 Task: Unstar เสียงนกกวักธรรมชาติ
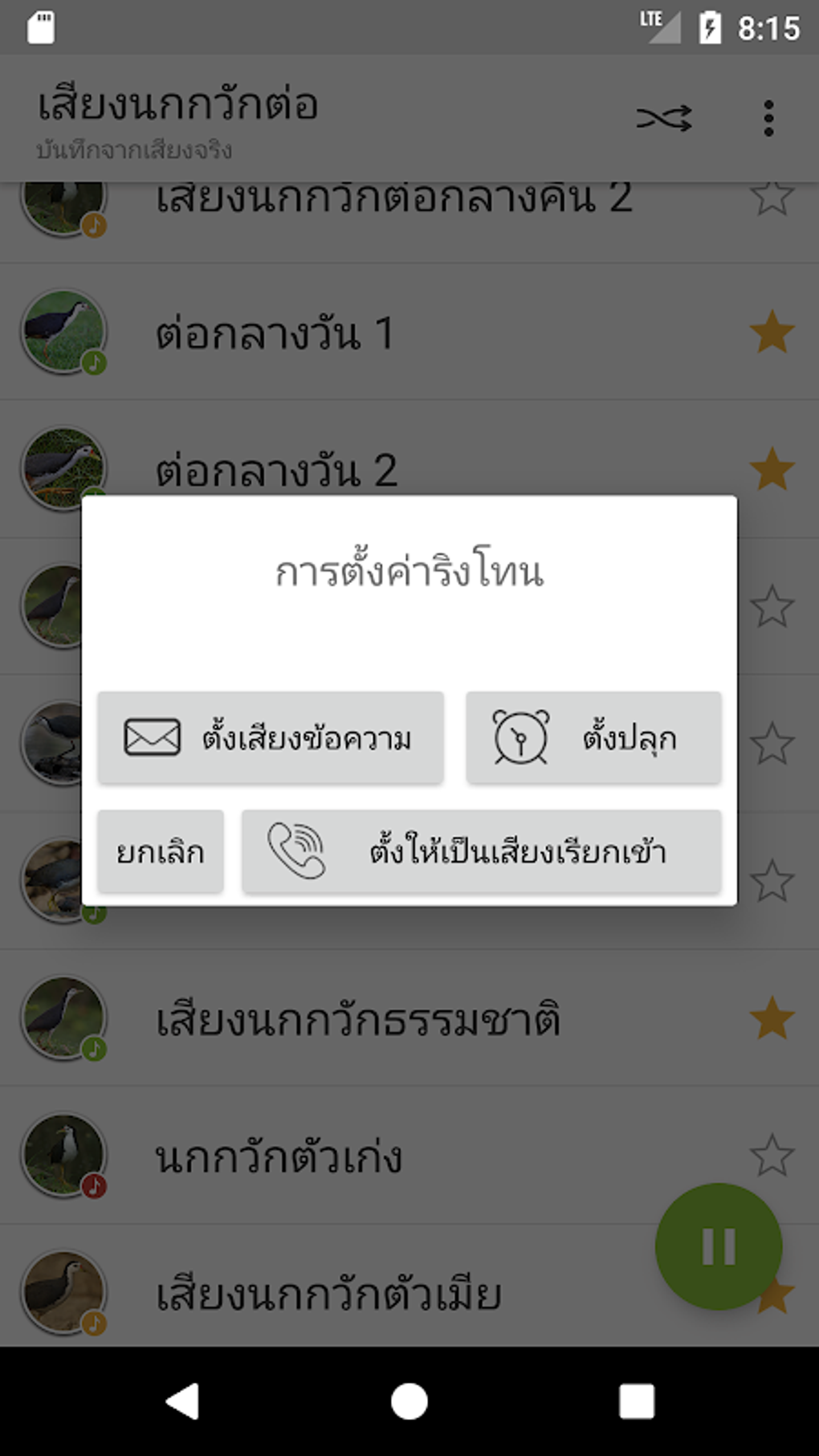(x=771, y=1017)
